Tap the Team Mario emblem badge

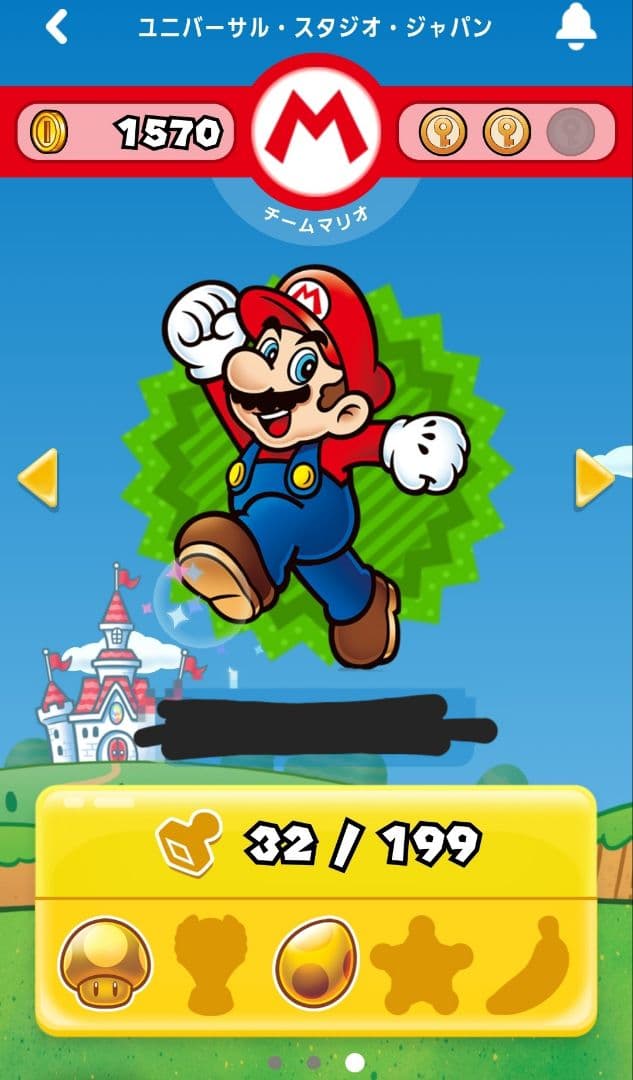click(x=316, y=130)
